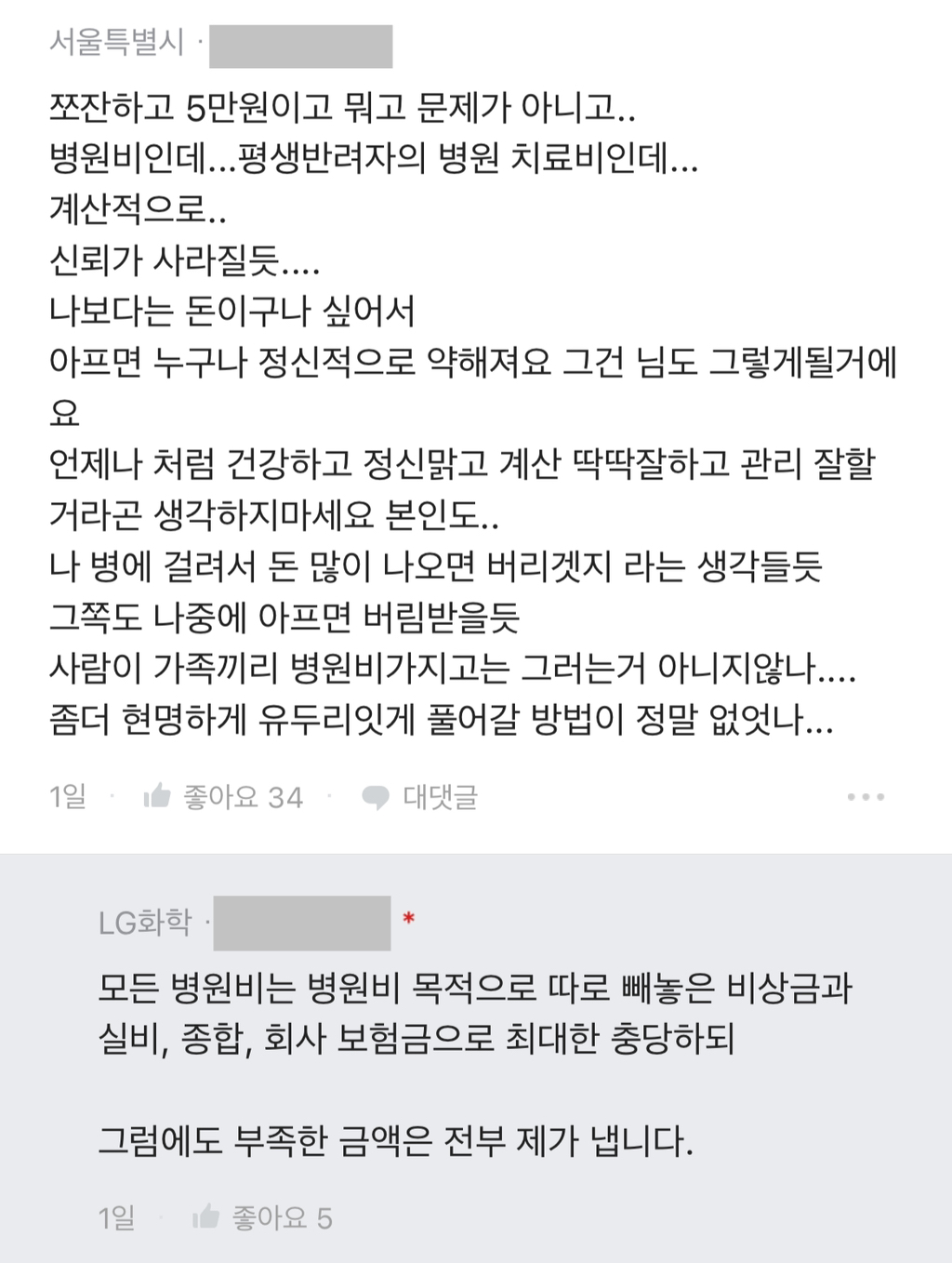The image size is (952, 1263).
Task: Open the three-dot overflow menu on comment
Action: coord(866,797)
